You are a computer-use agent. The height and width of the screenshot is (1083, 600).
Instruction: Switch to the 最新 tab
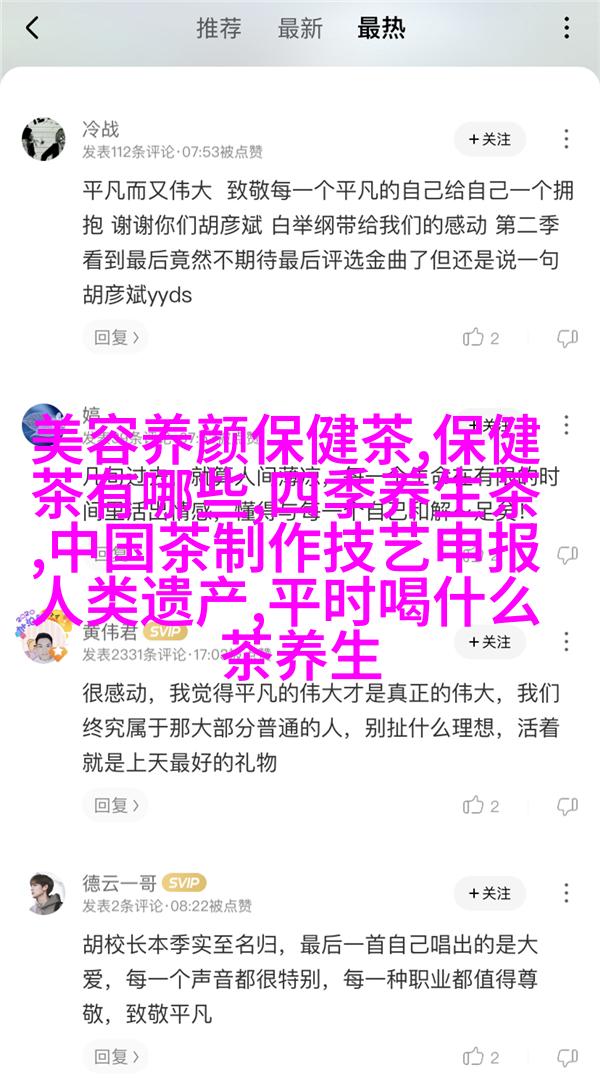click(300, 28)
